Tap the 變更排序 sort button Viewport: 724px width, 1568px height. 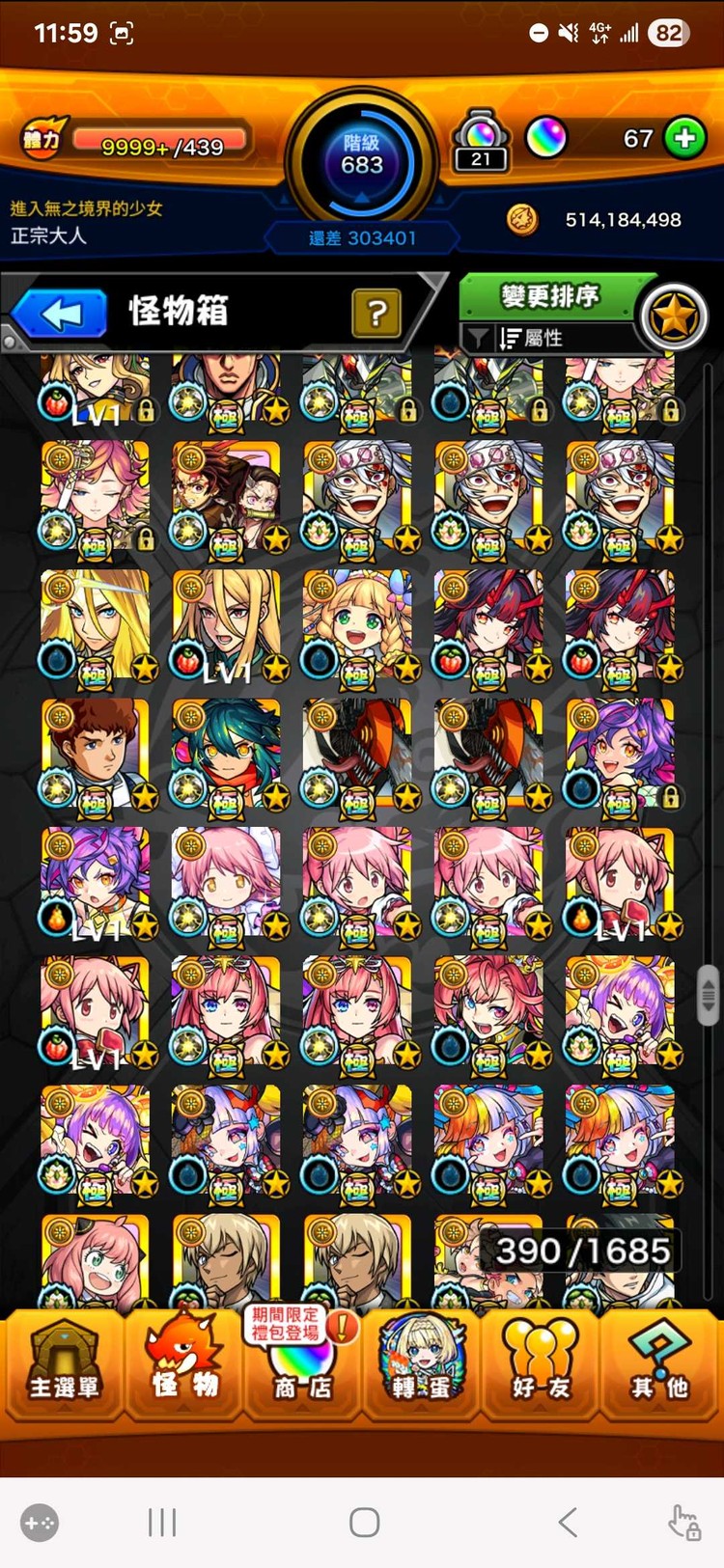548,296
